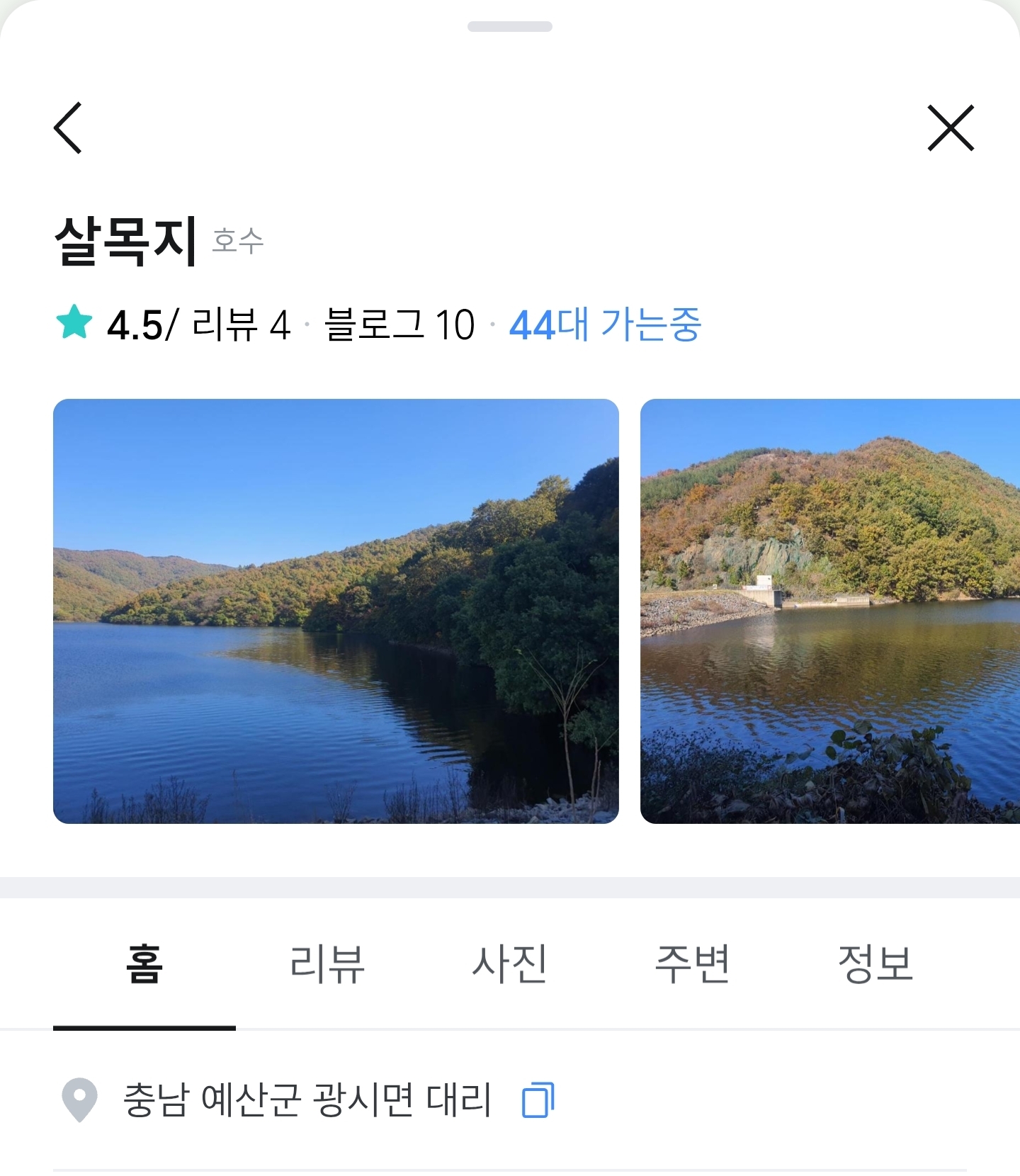Image resolution: width=1020 pixels, height=1176 pixels.
Task: Switch to the 리뷰 tab
Action: (327, 964)
